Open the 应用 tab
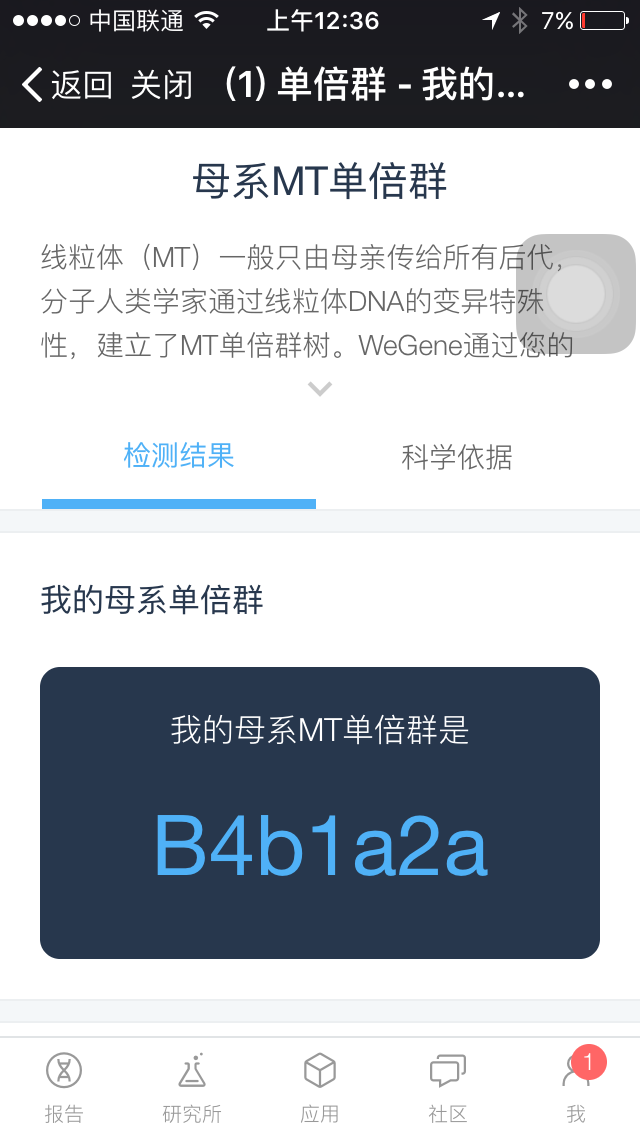640x1136 pixels. (x=320, y=1087)
